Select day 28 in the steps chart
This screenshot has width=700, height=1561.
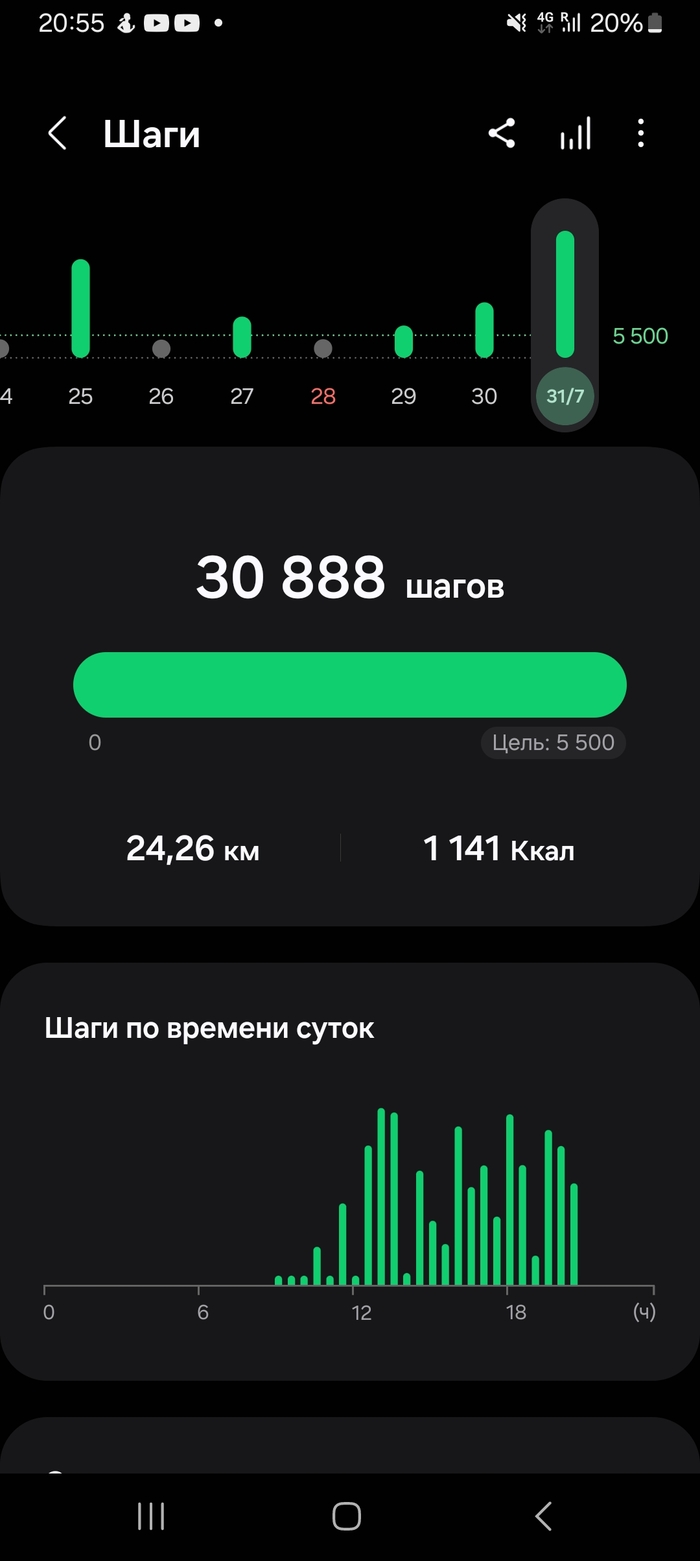323,396
